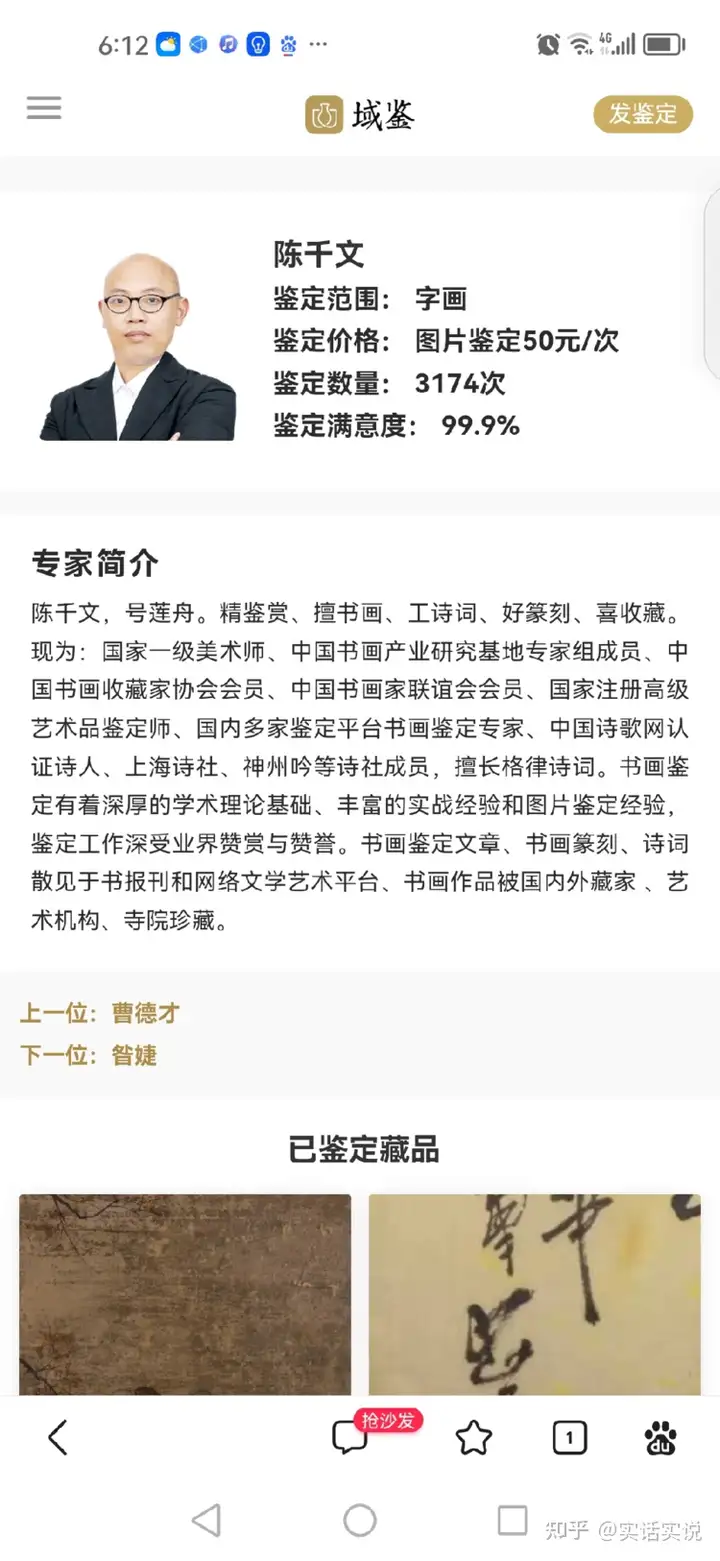The image size is (720, 1561).
Task: Tap the 发鉴定 button
Action: (x=642, y=114)
